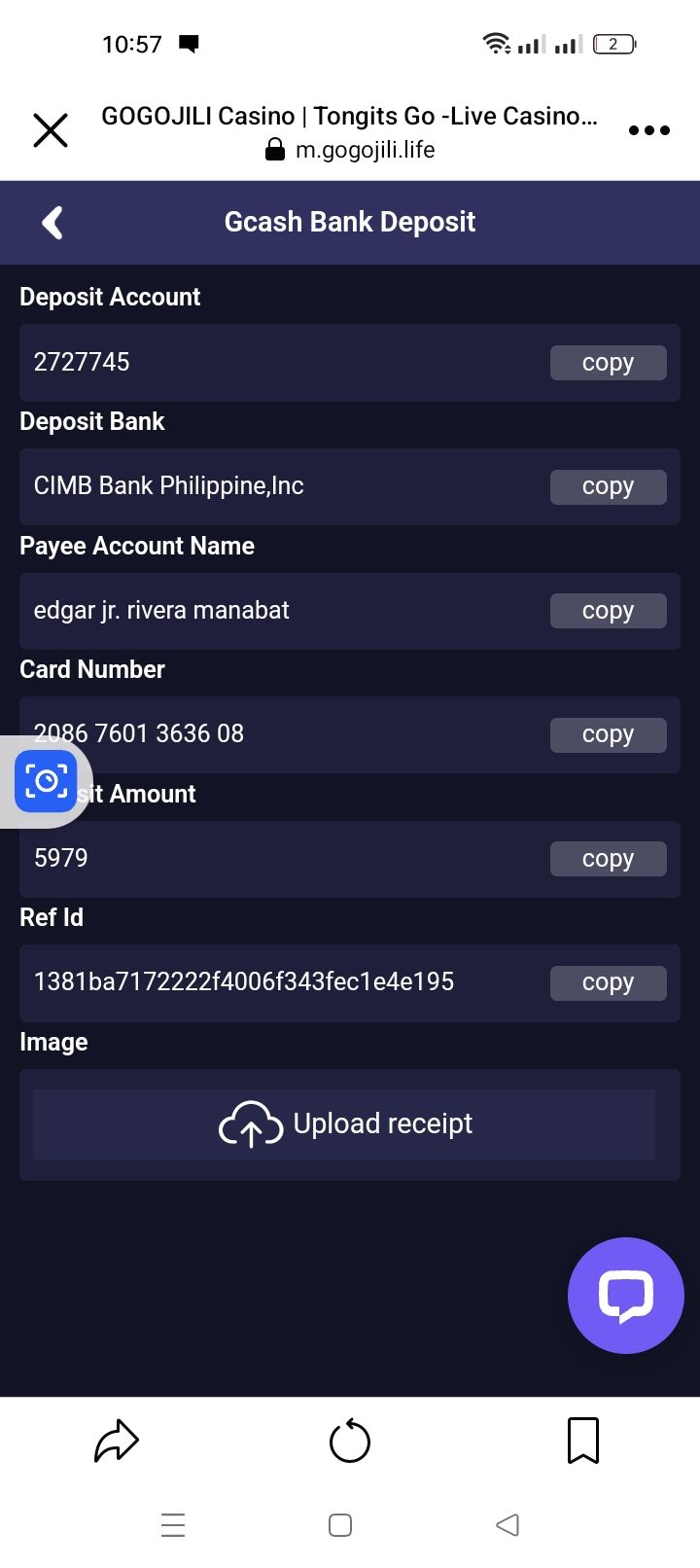Copy the Card Number
The height and width of the screenshot is (1568, 700).
pyautogui.click(x=608, y=734)
